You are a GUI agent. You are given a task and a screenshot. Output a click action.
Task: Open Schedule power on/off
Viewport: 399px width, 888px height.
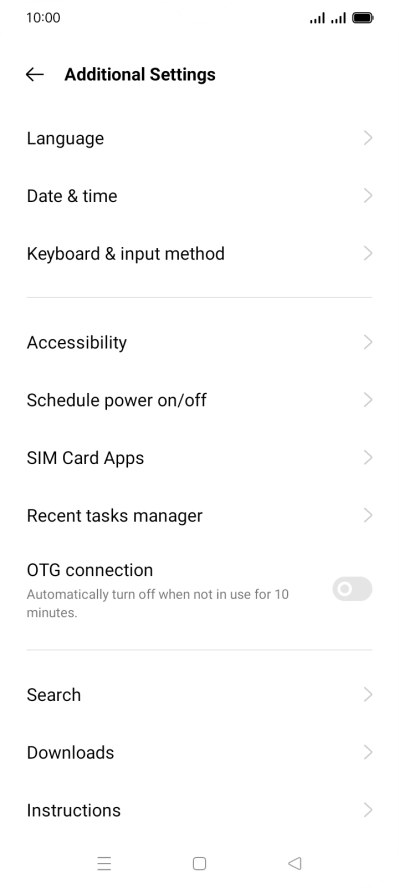pos(199,400)
